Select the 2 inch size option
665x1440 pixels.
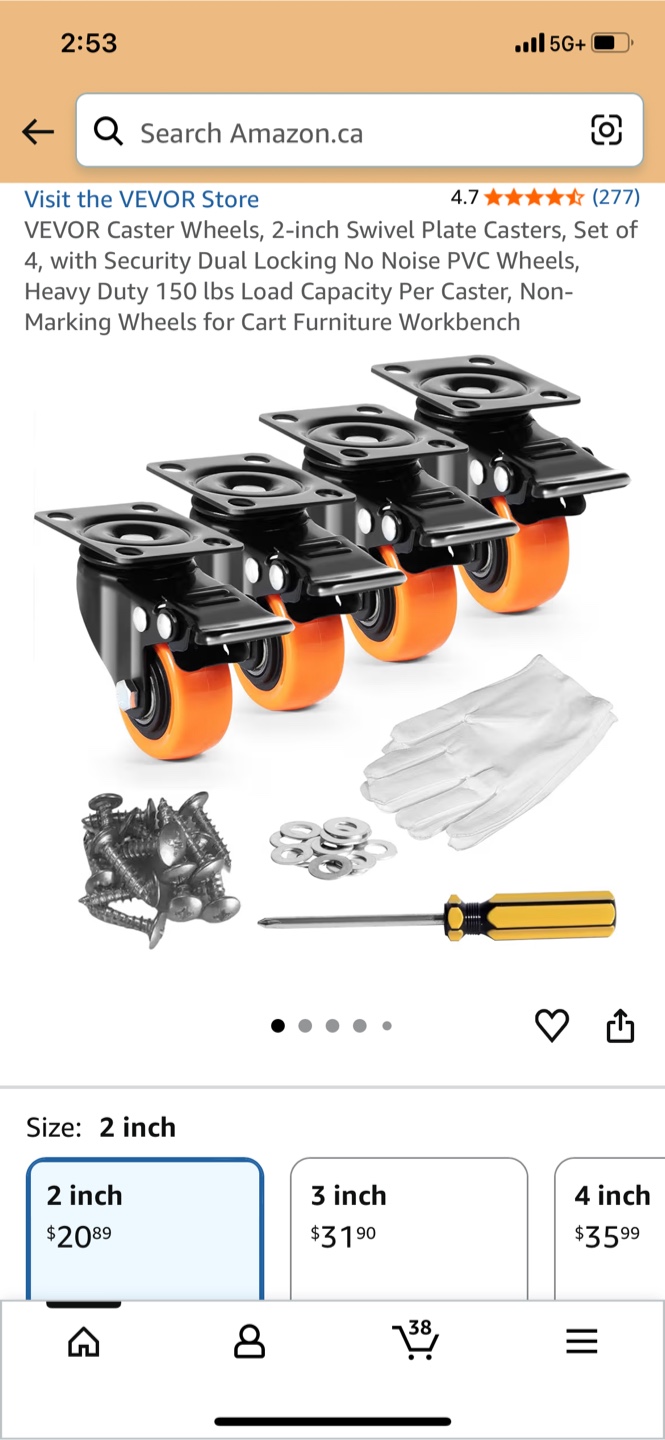pyautogui.click(x=145, y=1229)
